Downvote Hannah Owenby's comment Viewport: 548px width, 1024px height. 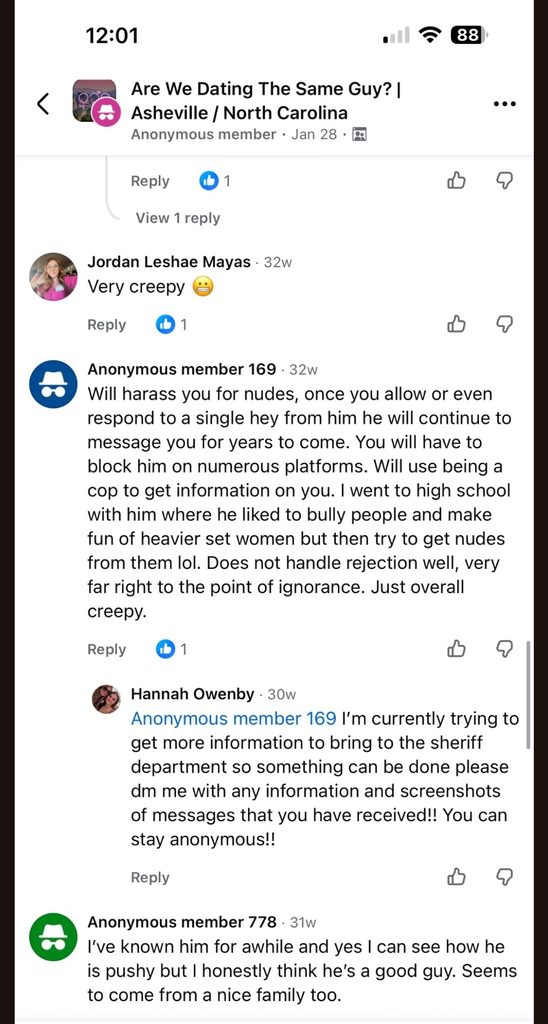[x=505, y=877]
